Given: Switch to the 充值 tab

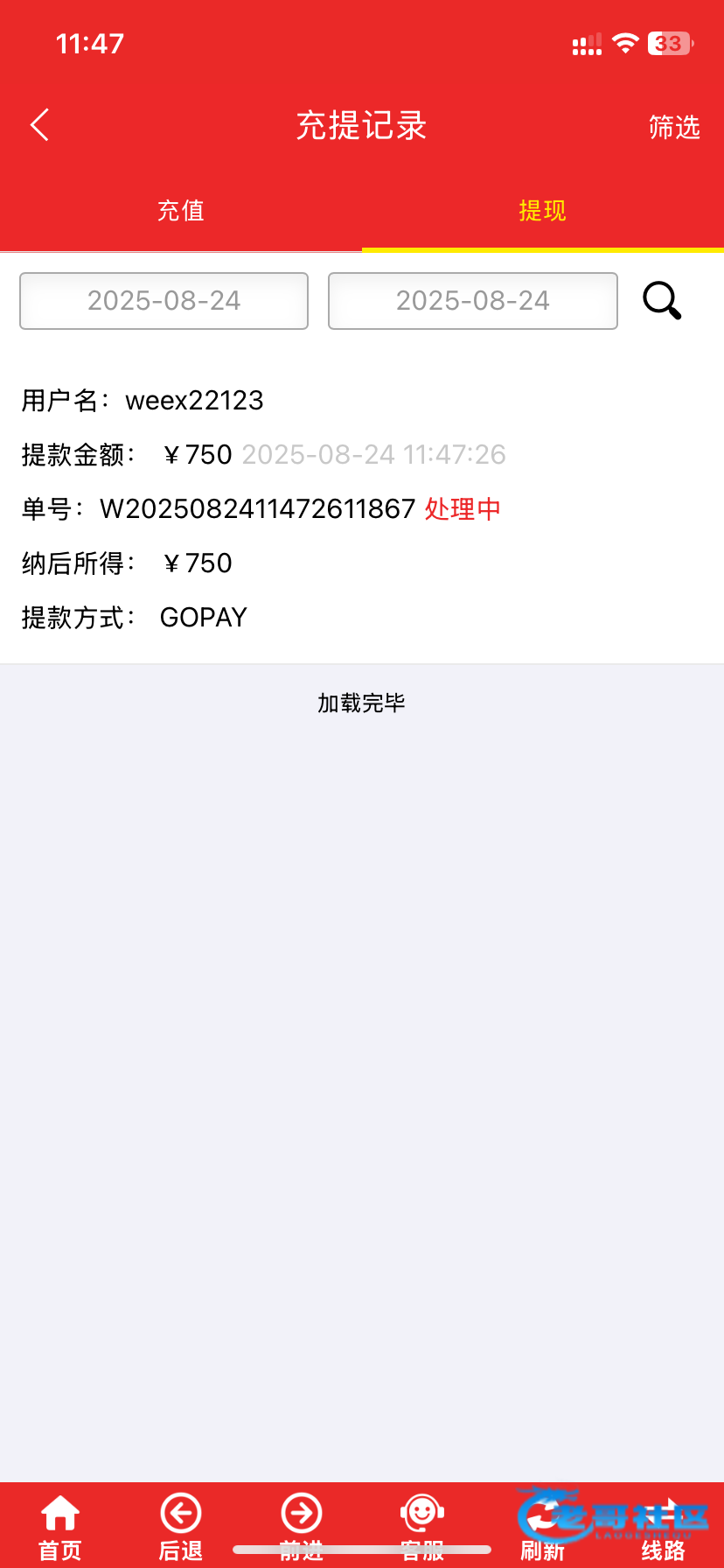Looking at the screenshot, I should pos(181,211).
